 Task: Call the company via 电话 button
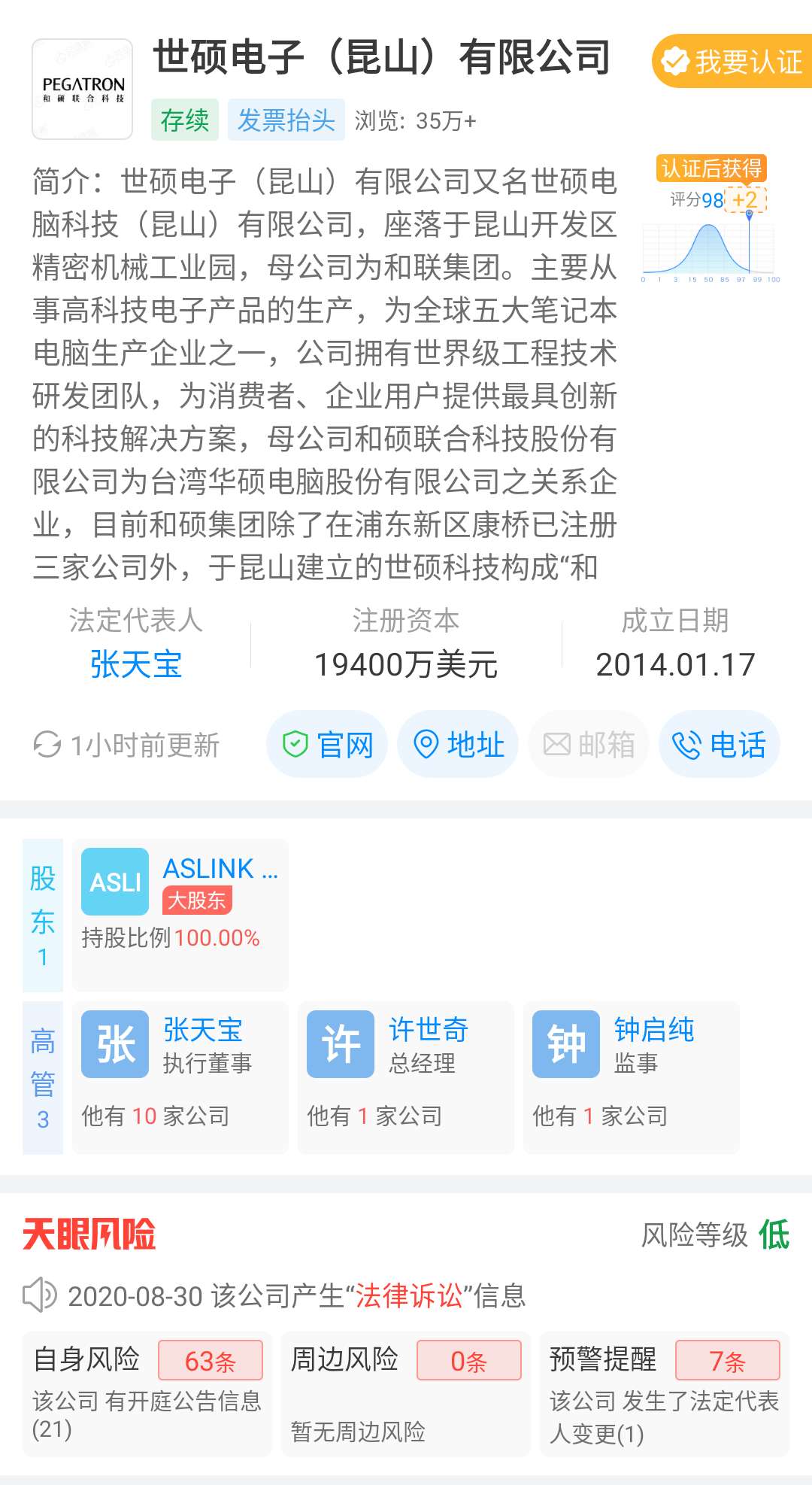point(719,745)
